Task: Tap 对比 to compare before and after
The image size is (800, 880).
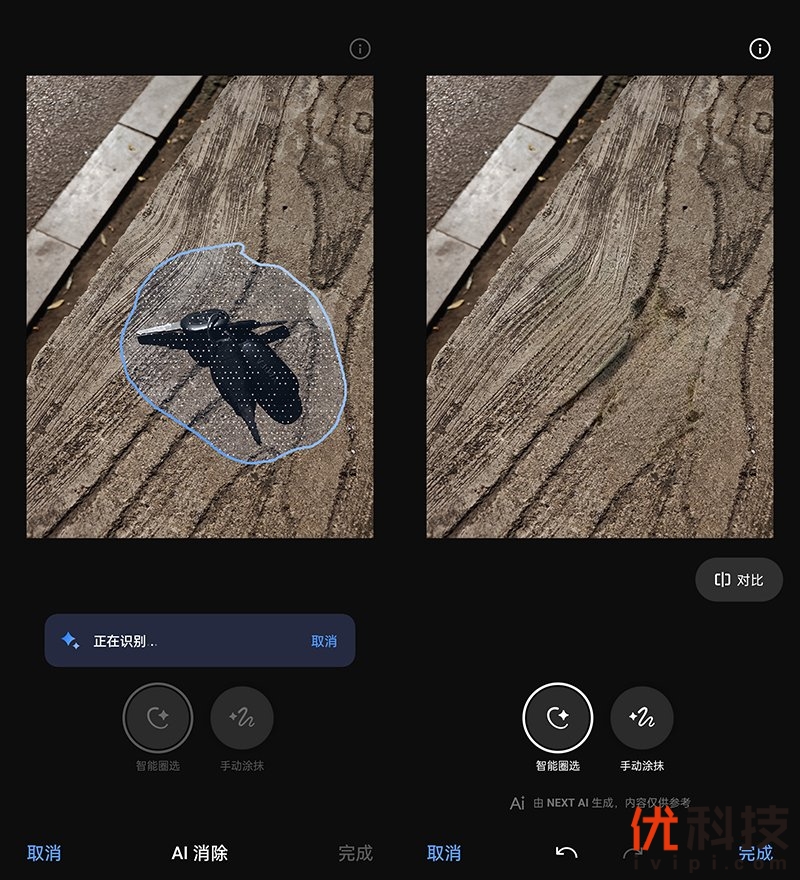Action: [x=739, y=580]
